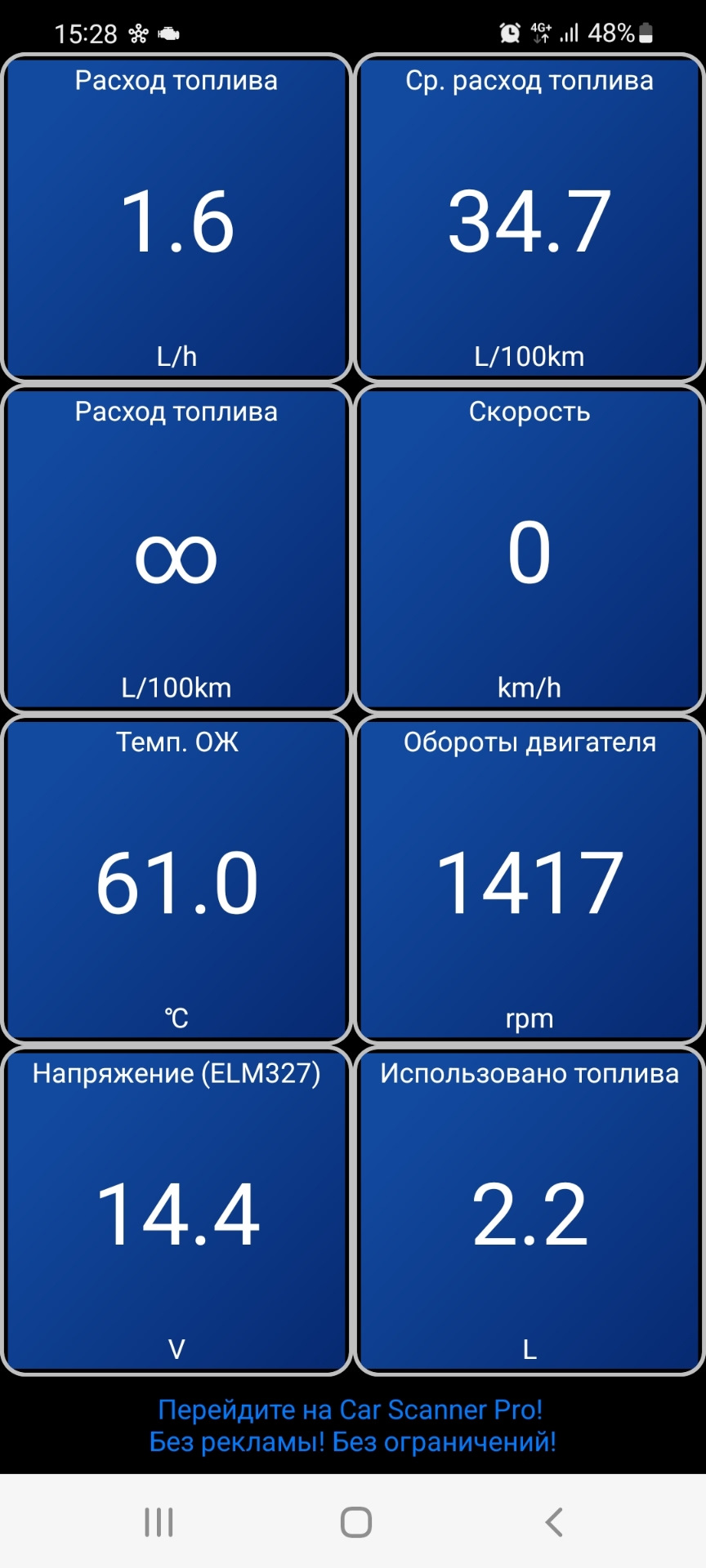
Task: Open the fuel consumption L/h gauge
Action: point(176,218)
